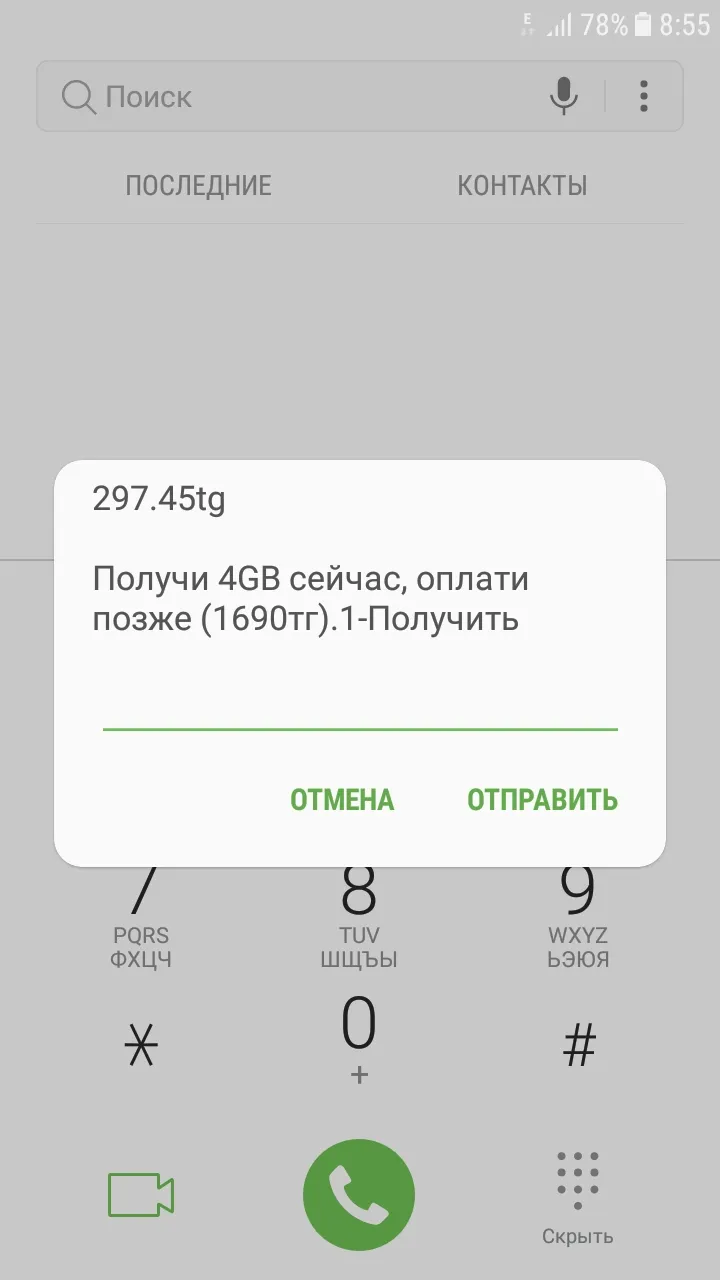Tap ОТМЕНА to cancel the USSD dialog
Image resolution: width=720 pixels, height=1280 pixels.
(x=342, y=800)
